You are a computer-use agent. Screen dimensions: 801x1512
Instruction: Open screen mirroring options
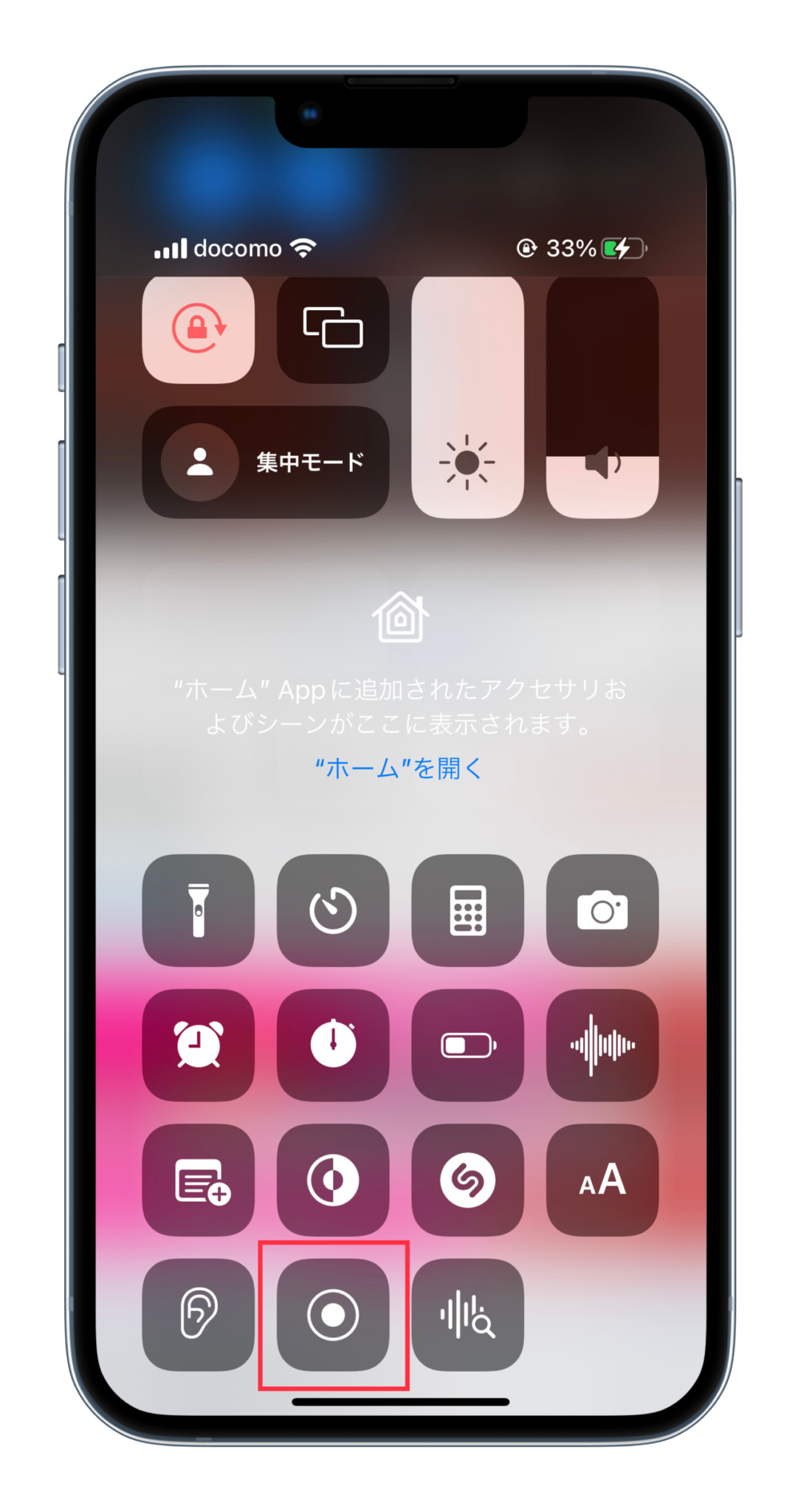tap(332, 328)
